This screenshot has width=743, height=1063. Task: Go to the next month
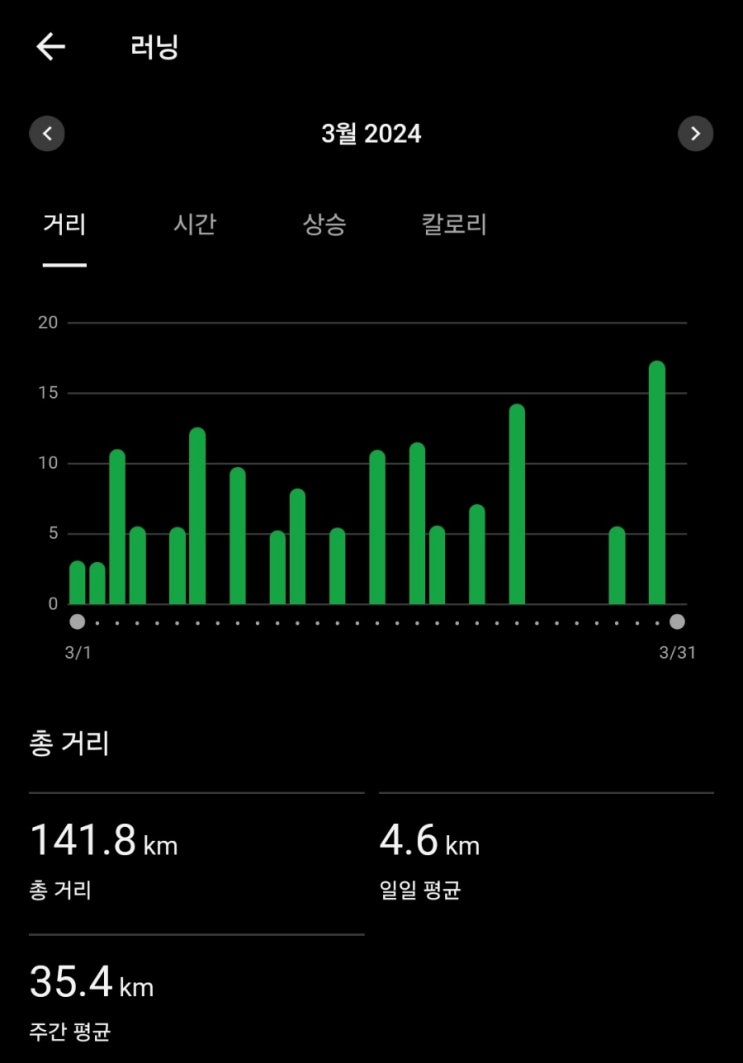pyautogui.click(x=695, y=134)
